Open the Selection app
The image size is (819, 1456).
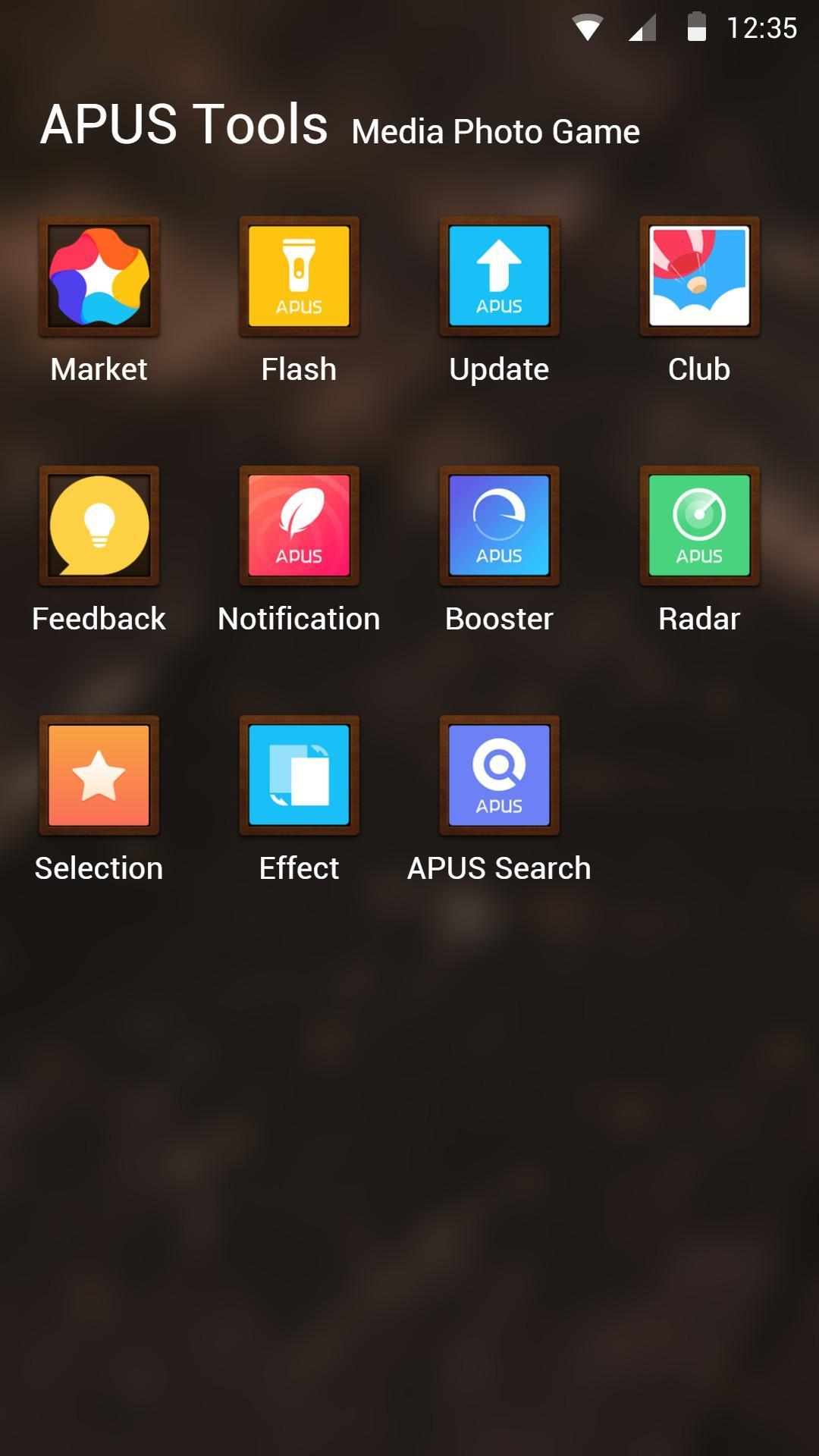pyautogui.click(x=99, y=774)
